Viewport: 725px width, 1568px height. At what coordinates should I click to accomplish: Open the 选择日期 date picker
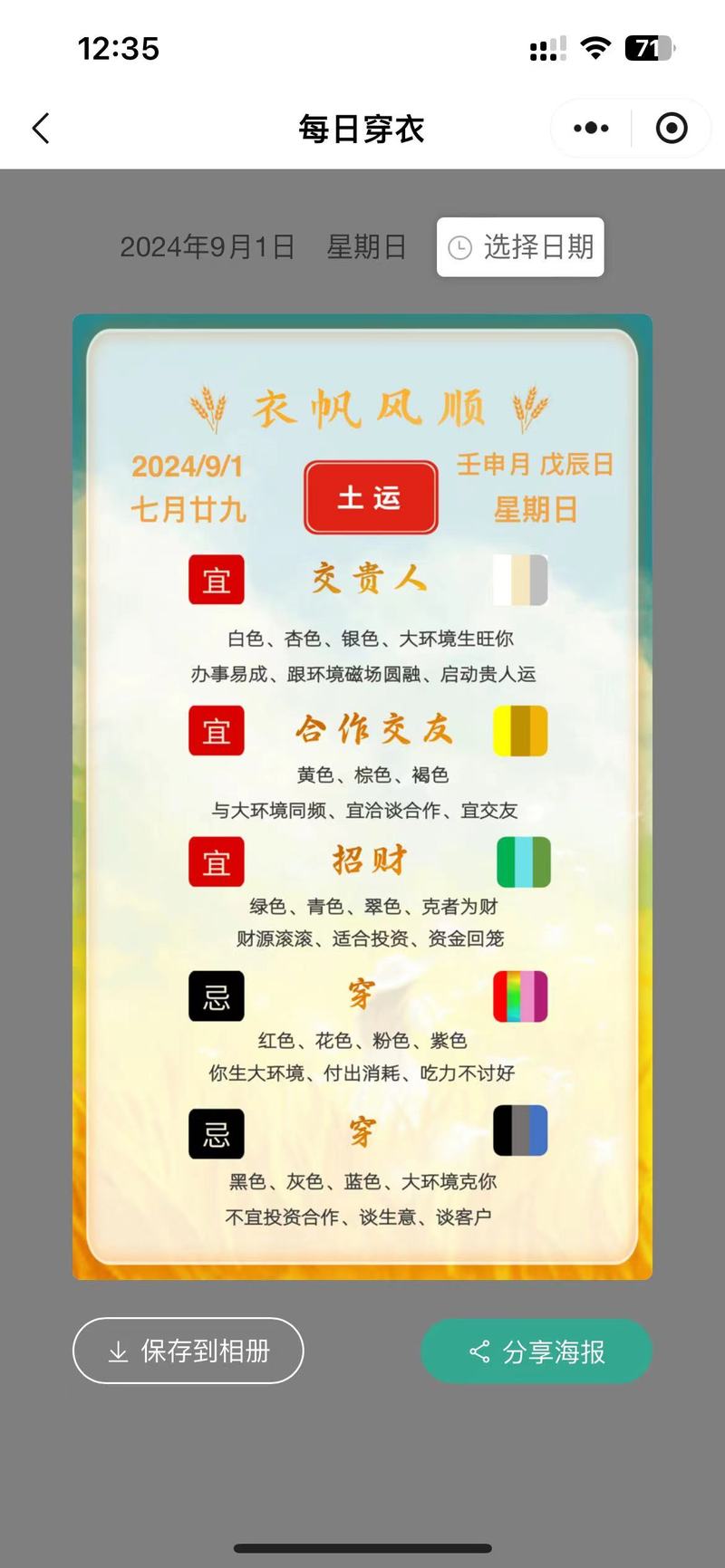tap(520, 246)
